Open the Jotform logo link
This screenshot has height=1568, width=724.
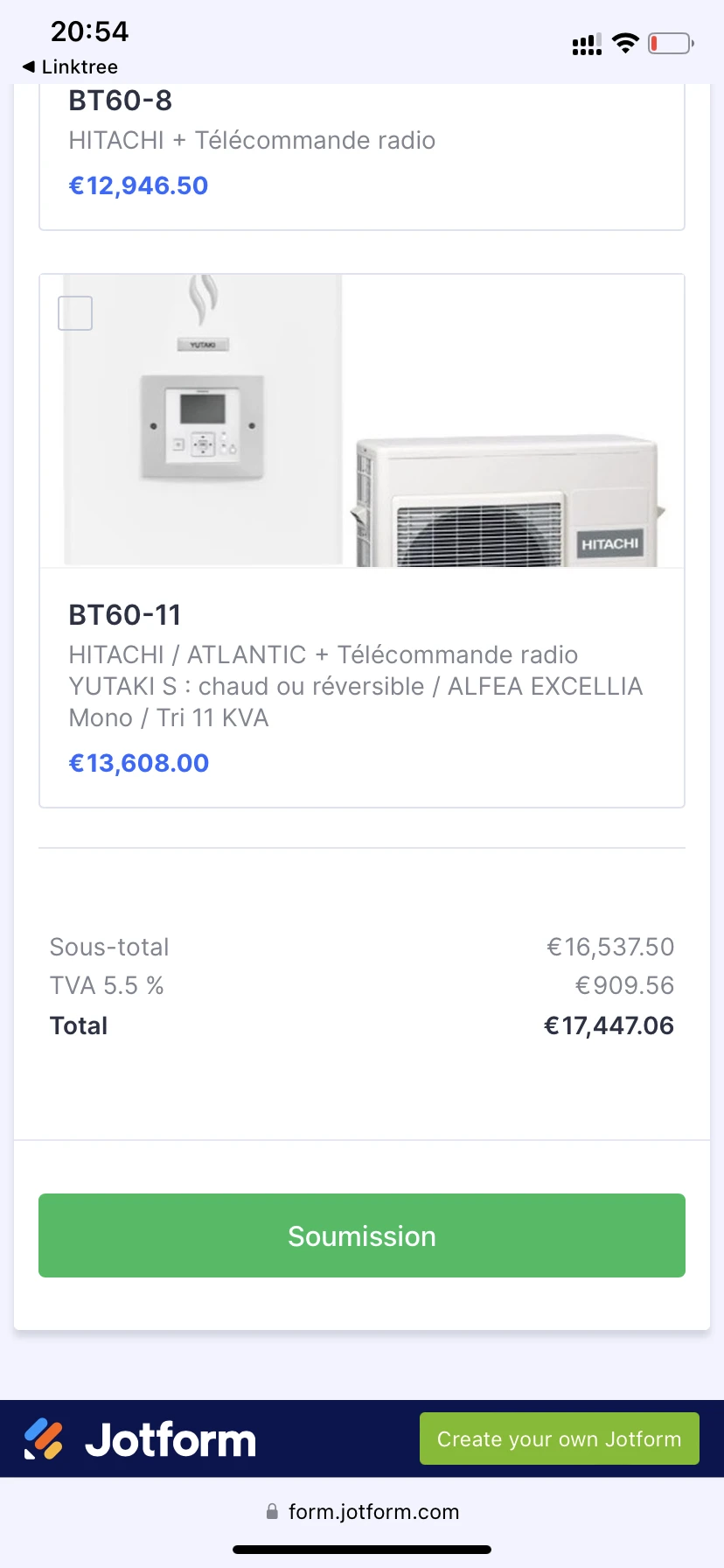coord(140,1439)
